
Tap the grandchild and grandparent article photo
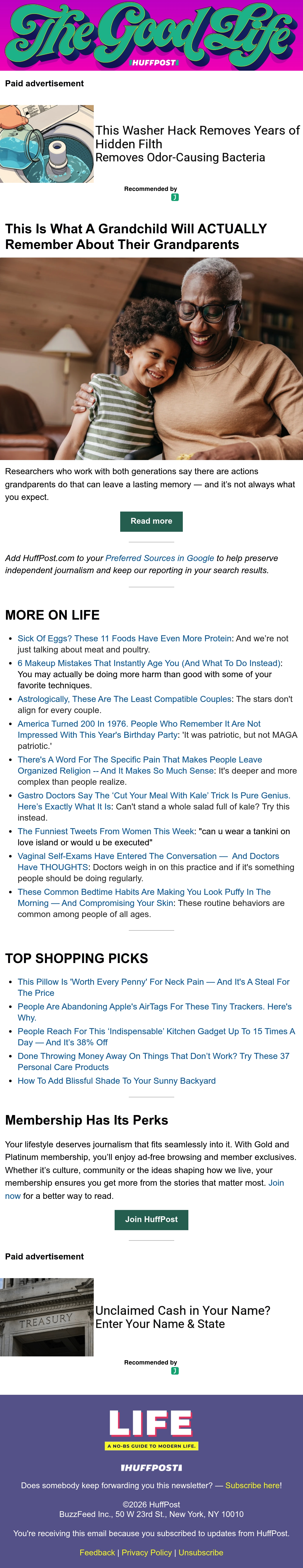pyautogui.click(x=151, y=359)
